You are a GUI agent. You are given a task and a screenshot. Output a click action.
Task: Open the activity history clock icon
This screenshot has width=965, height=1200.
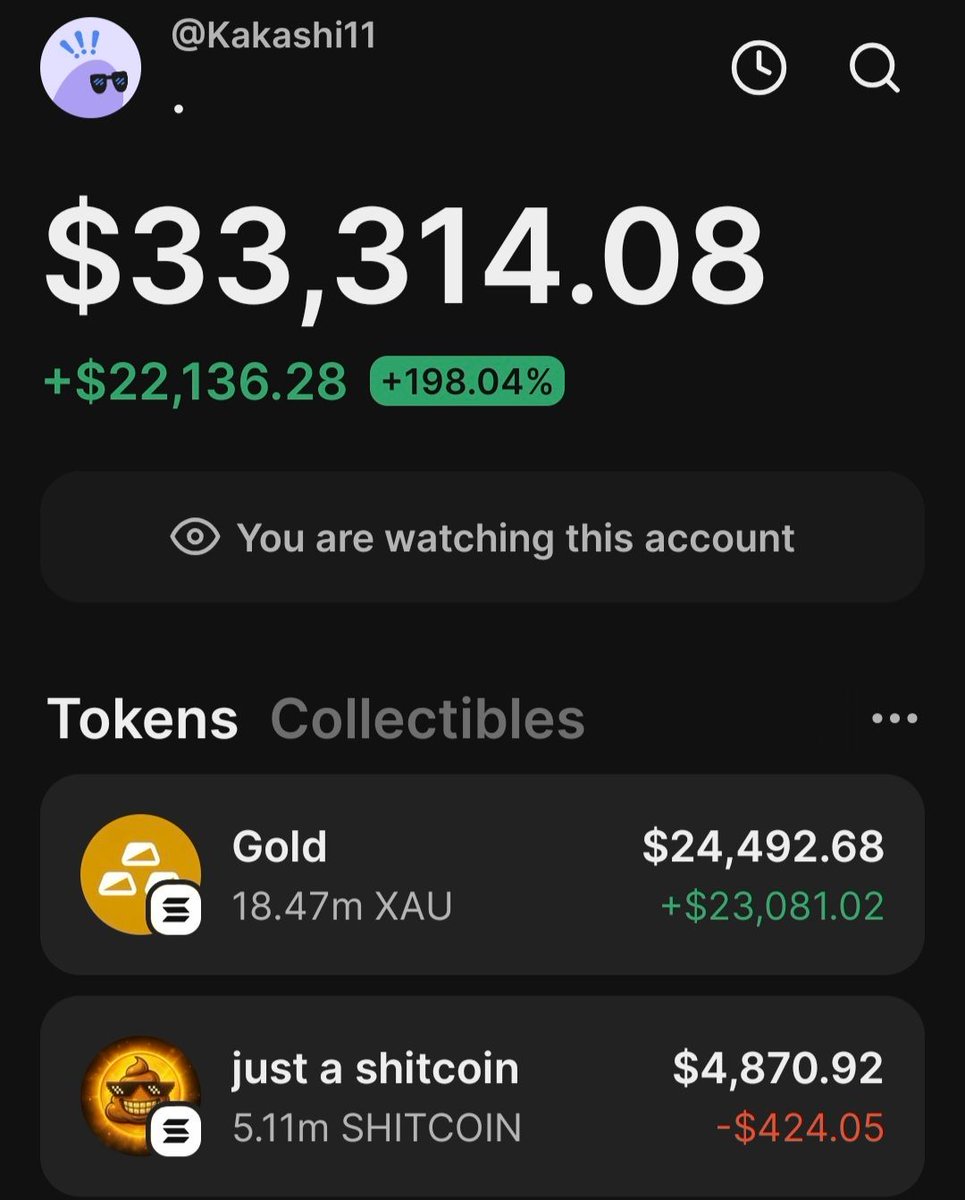pyautogui.click(x=759, y=70)
